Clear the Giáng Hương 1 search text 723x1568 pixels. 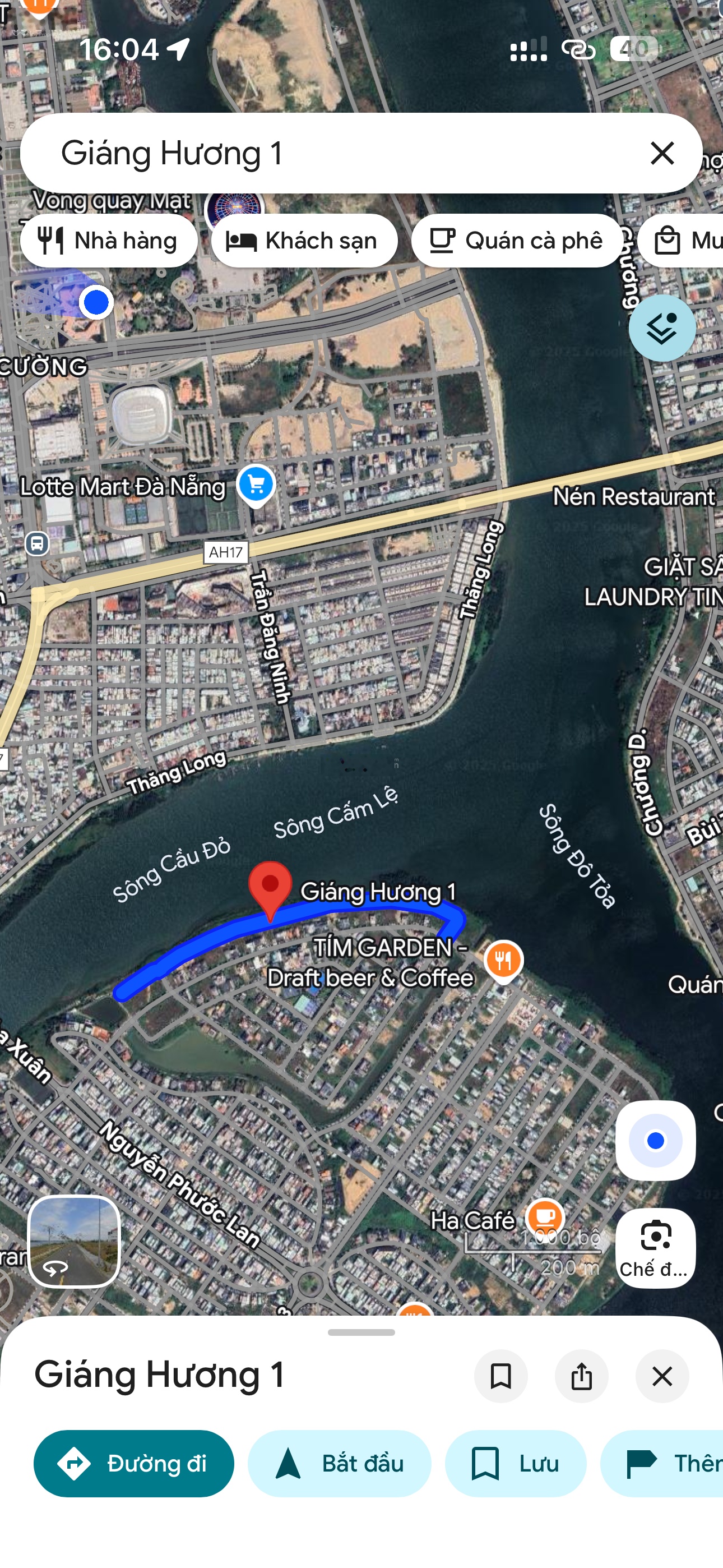(661, 154)
